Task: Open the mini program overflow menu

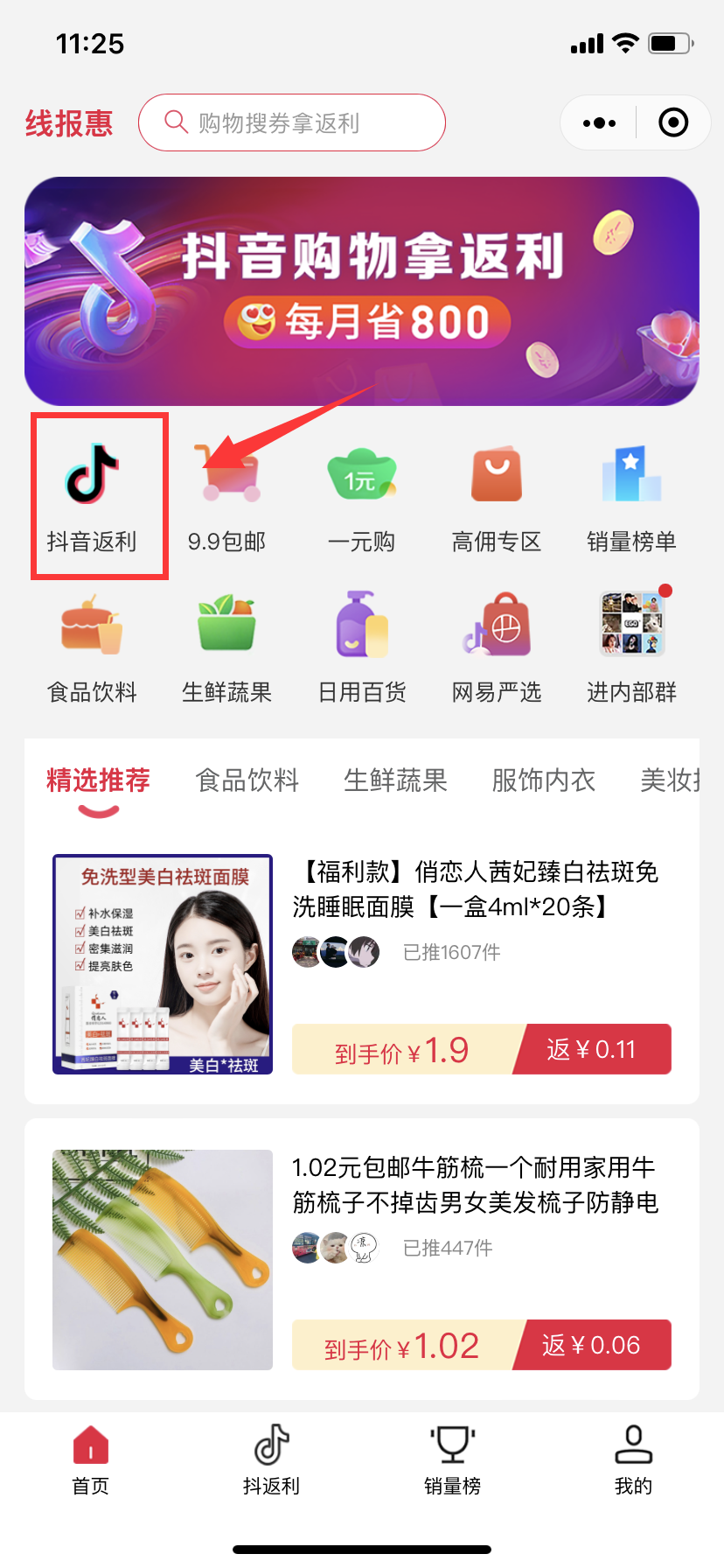Action: pos(599,122)
